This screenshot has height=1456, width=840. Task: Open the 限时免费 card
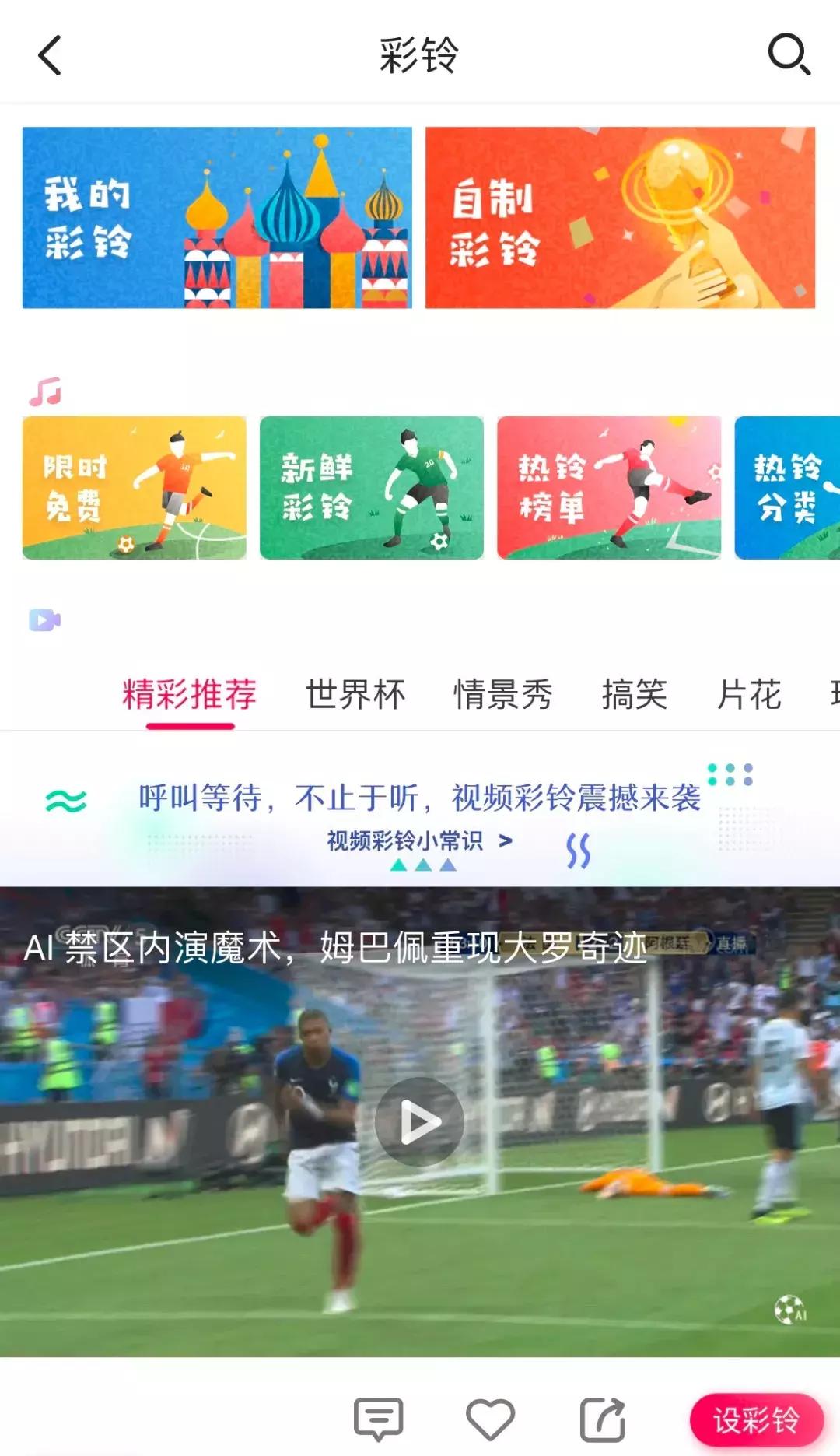pyautogui.click(x=135, y=486)
